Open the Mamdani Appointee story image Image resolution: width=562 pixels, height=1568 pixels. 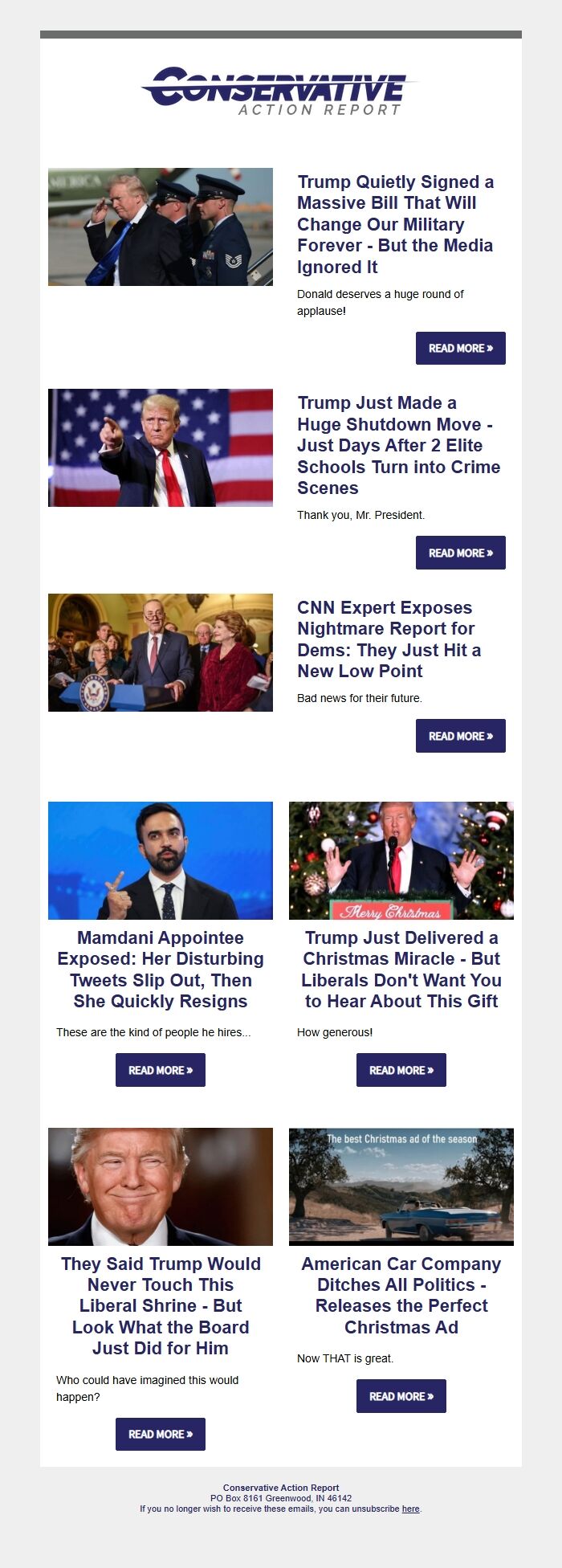click(x=161, y=860)
